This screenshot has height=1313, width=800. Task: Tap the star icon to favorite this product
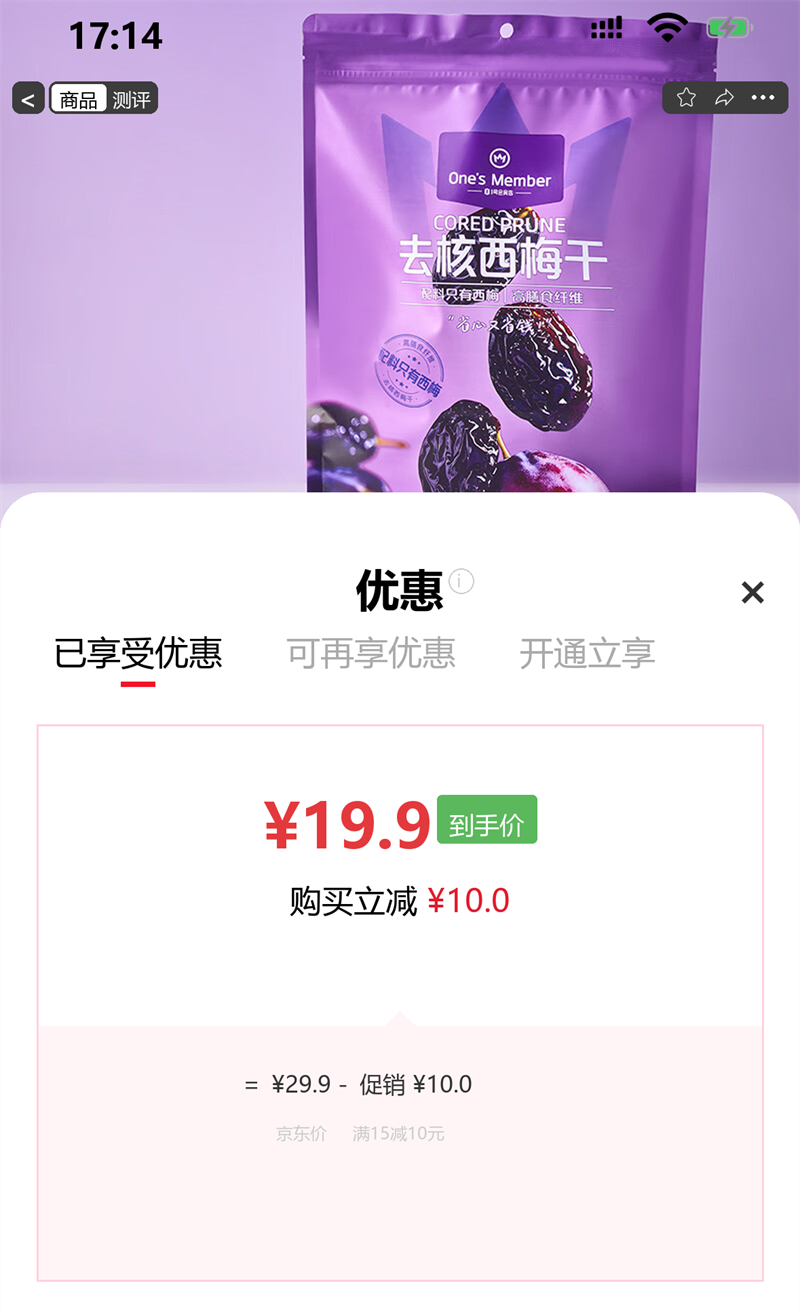point(687,96)
